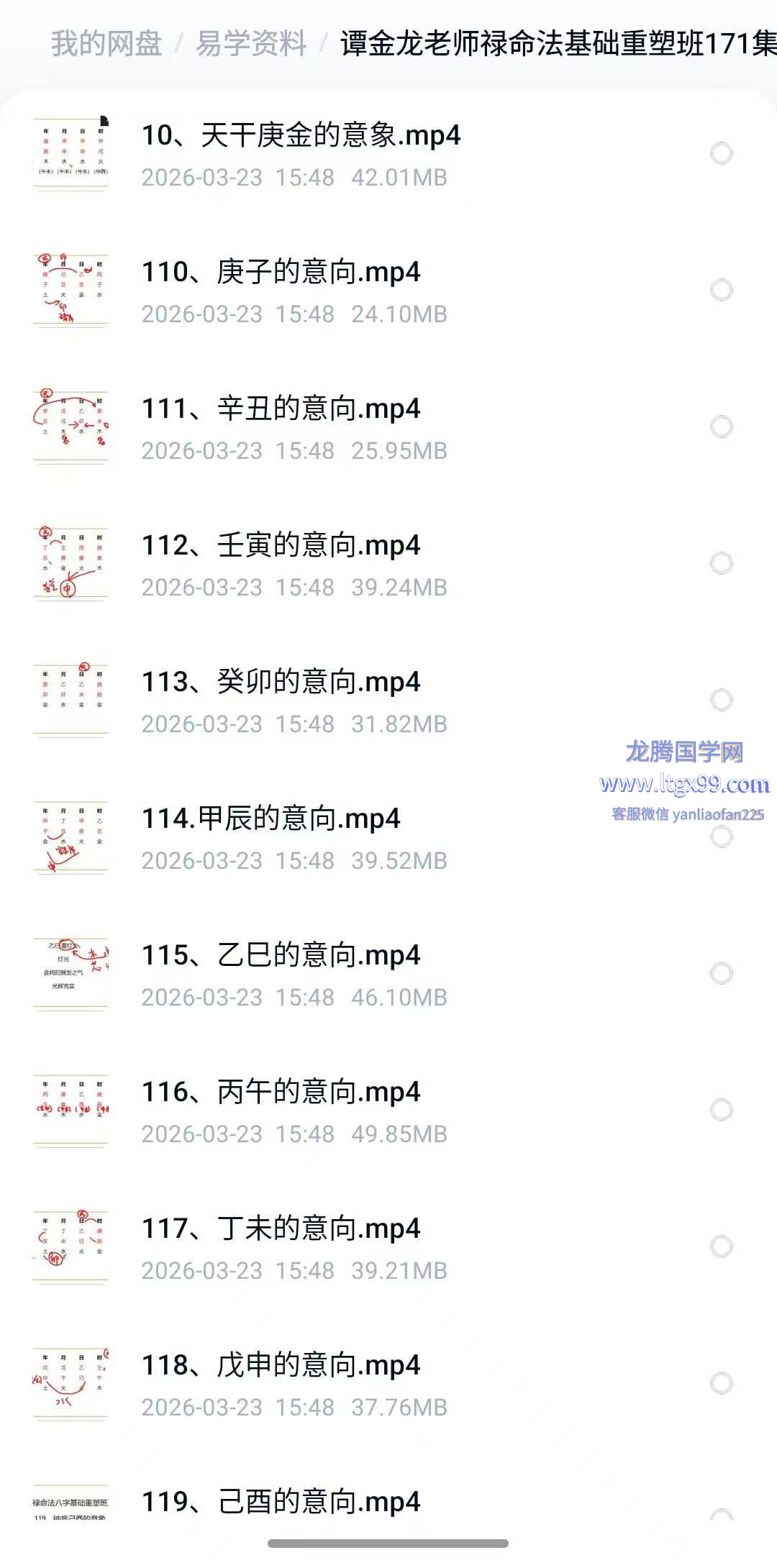Screen dimensions: 777x1568
Task: Select the 10、天干庚金的意象.mp4 checkbox
Action: (x=721, y=153)
